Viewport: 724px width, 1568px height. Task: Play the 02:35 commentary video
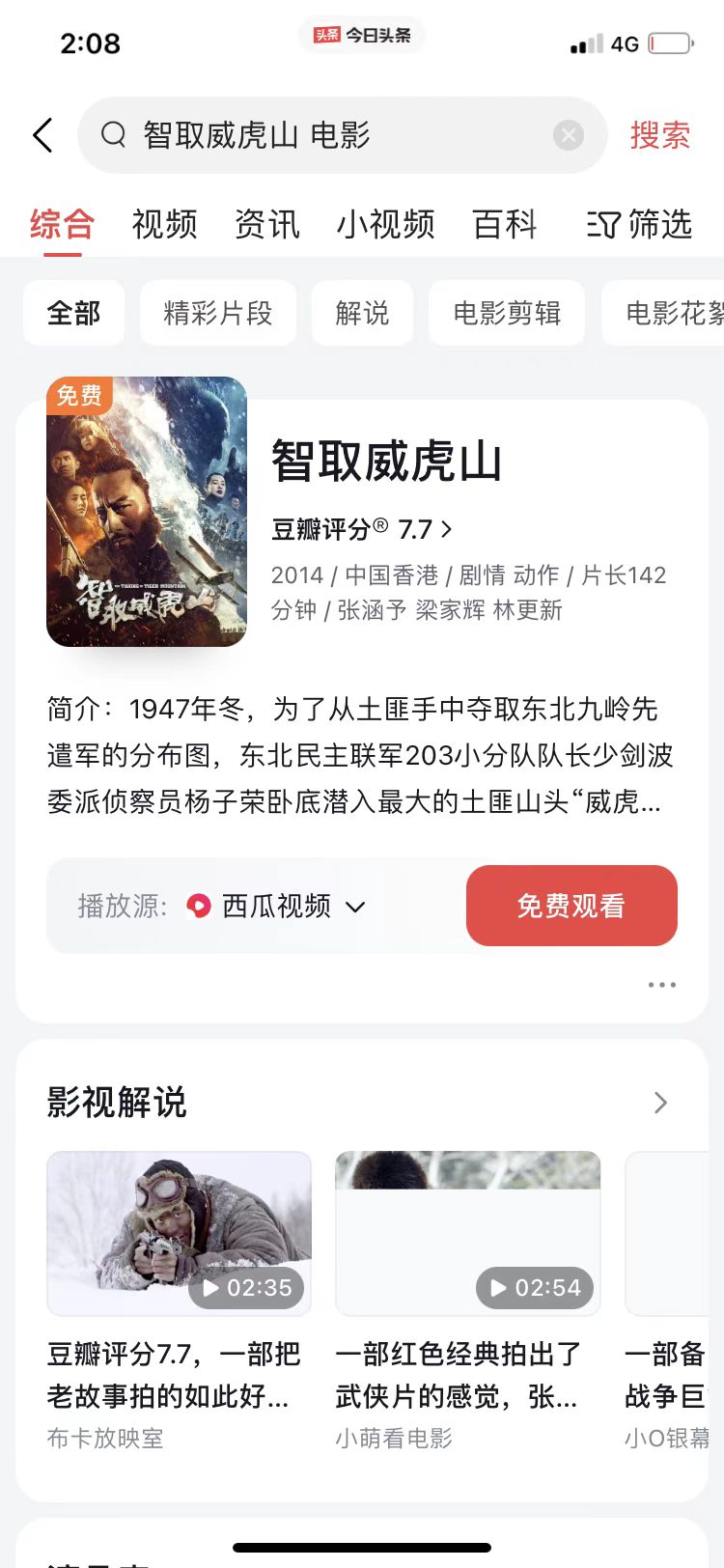[x=179, y=1233]
